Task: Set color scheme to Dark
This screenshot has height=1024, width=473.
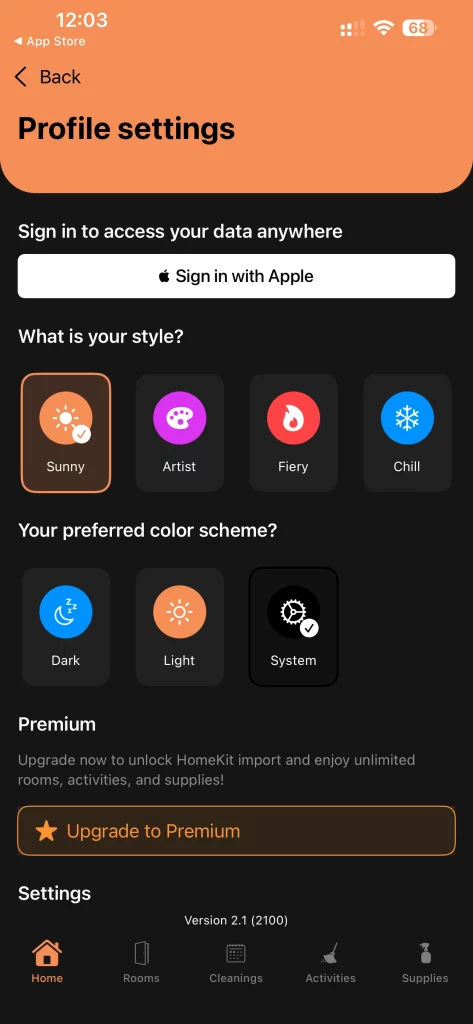Action: pyautogui.click(x=66, y=627)
